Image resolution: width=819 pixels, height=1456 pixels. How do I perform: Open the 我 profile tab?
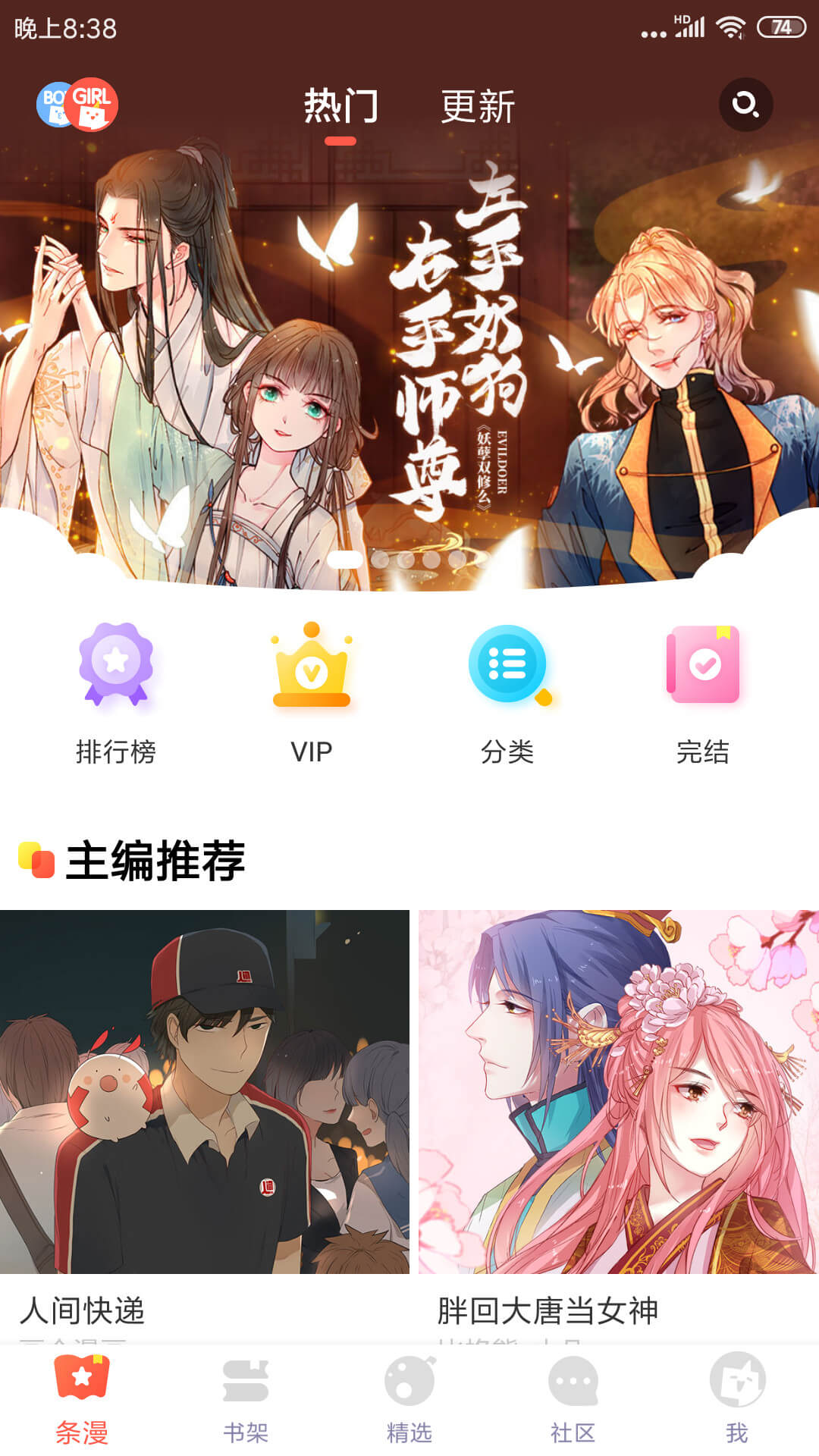tap(737, 1400)
